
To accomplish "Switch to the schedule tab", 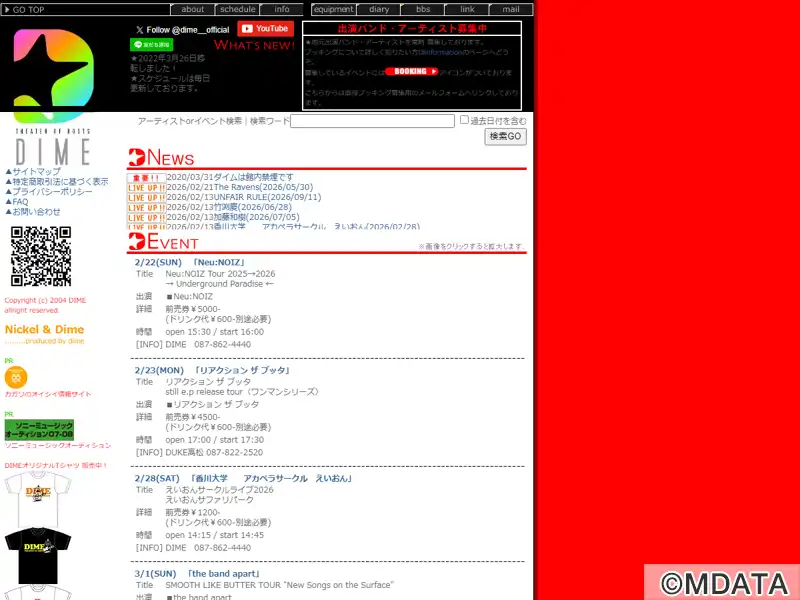I will 238,9.
